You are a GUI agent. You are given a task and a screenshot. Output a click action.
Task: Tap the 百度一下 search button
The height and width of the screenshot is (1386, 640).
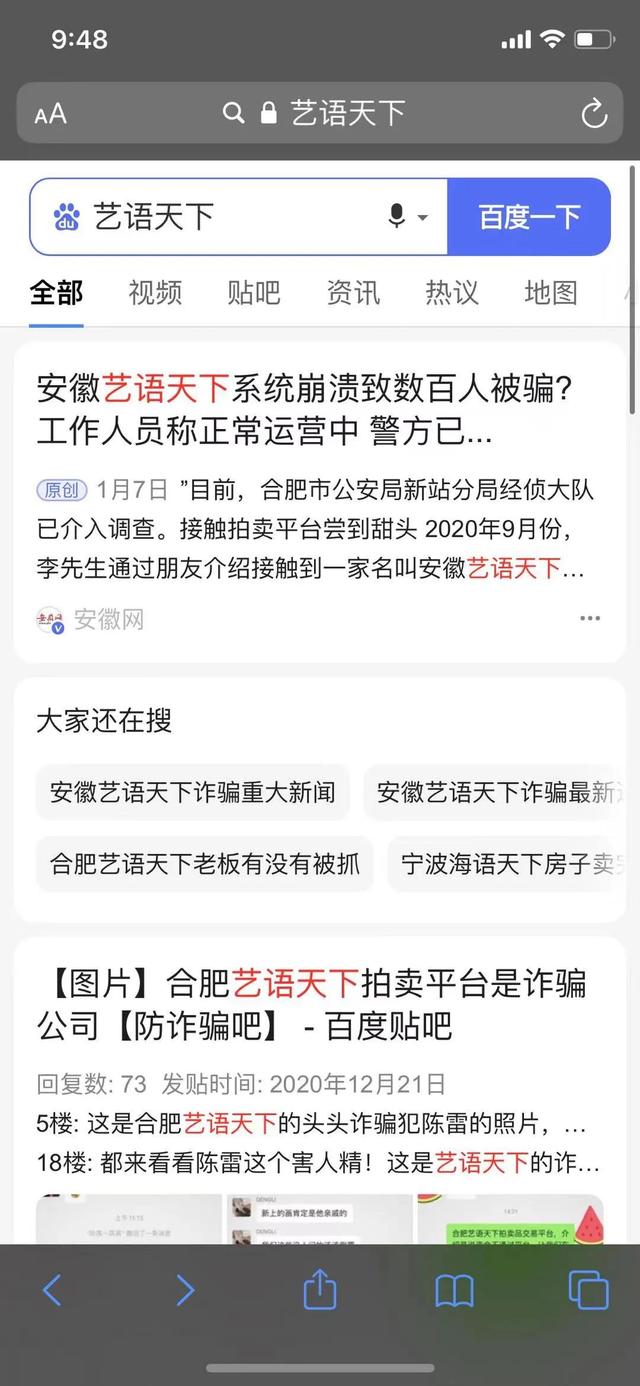pyautogui.click(x=529, y=217)
